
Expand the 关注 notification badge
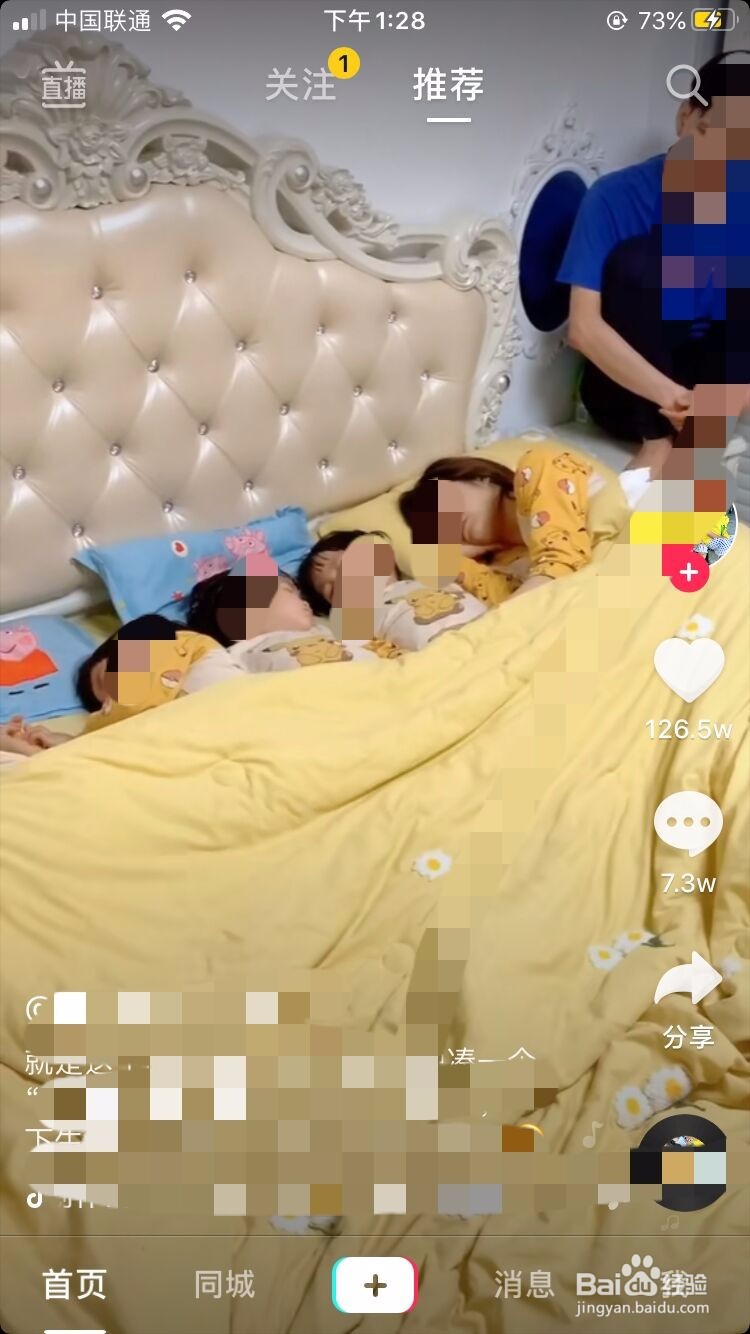pos(340,61)
